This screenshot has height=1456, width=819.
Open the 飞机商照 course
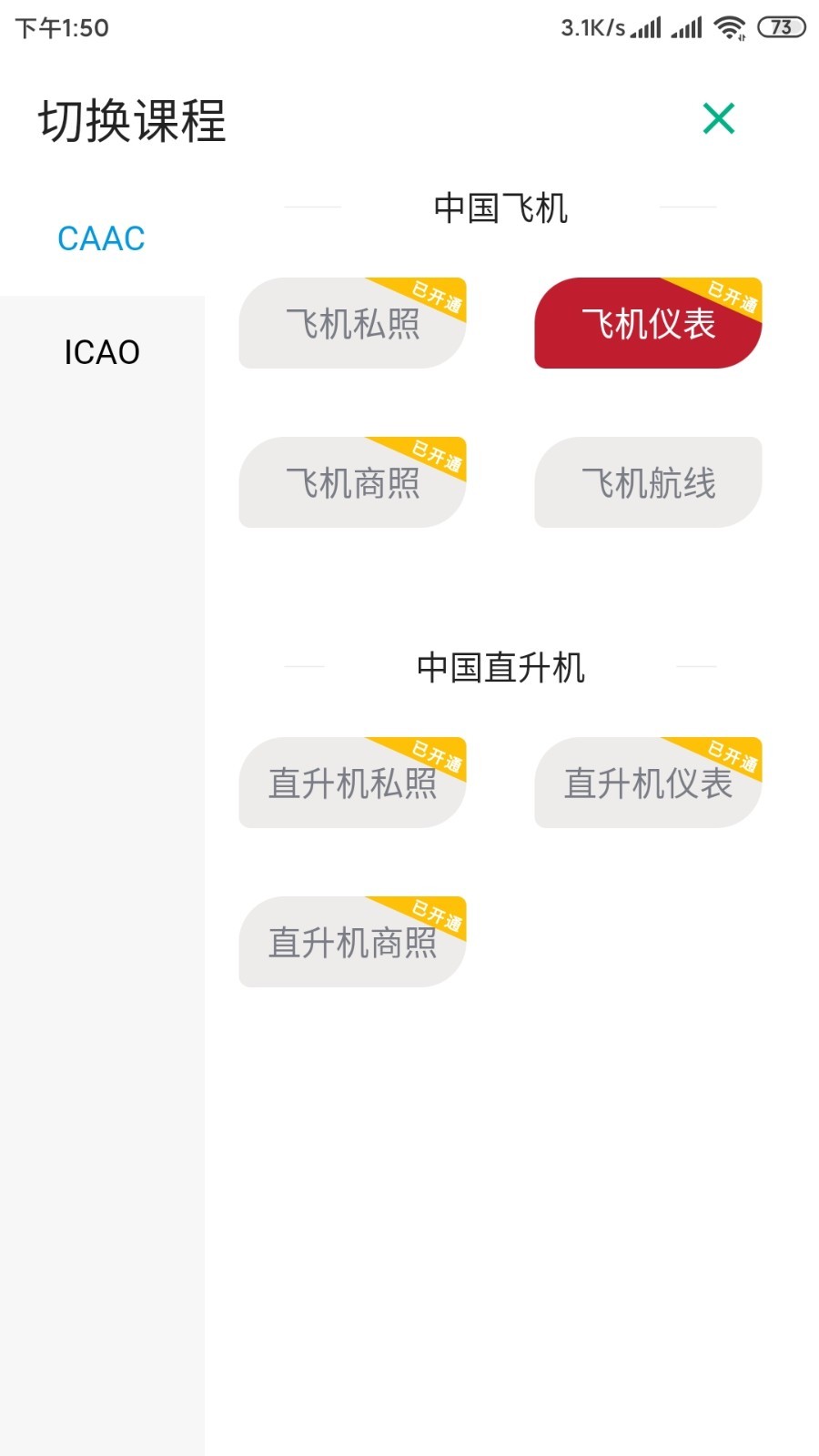click(x=353, y=483)
